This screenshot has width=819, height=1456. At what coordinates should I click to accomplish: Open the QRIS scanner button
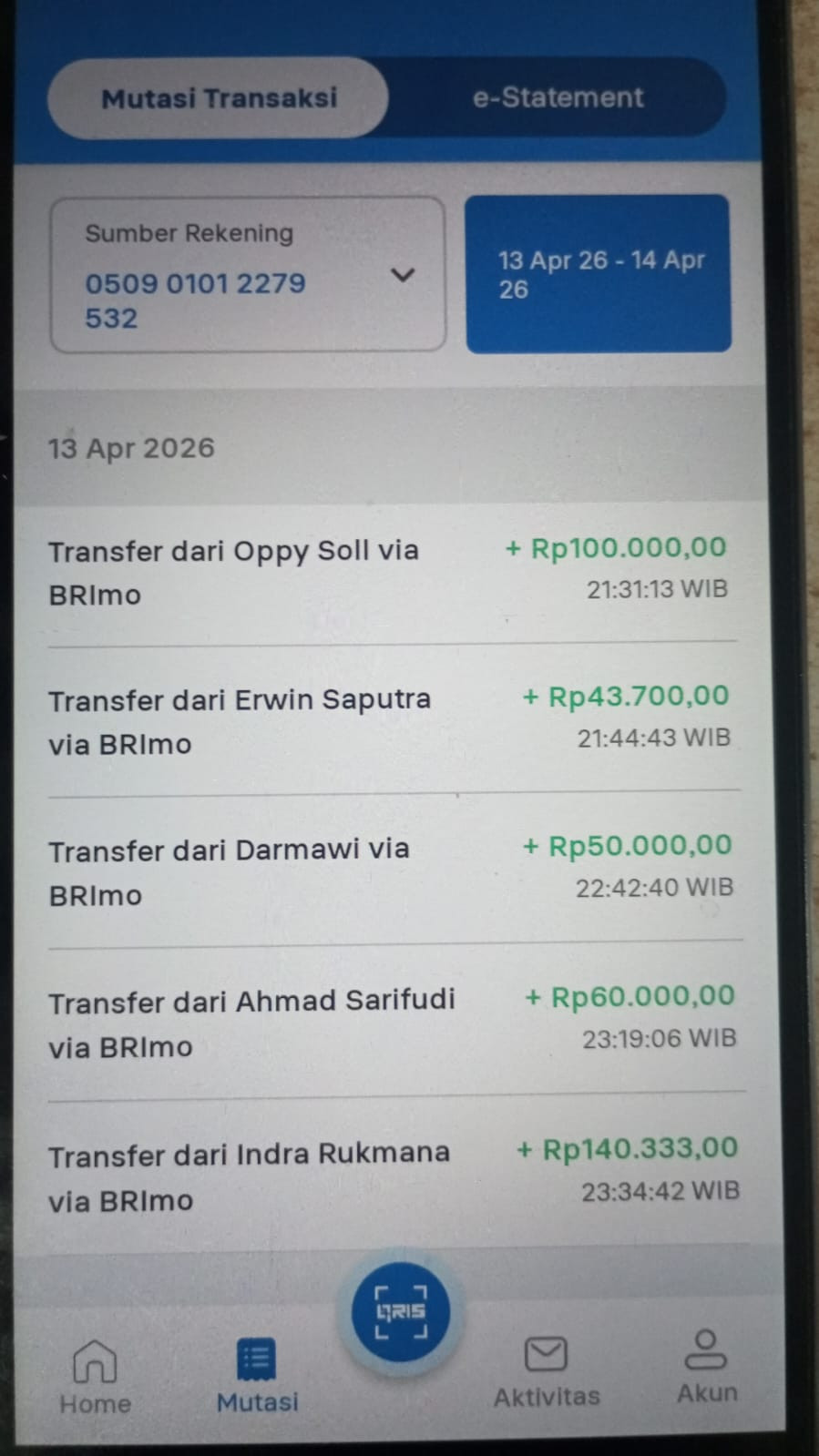[401, 1312]
